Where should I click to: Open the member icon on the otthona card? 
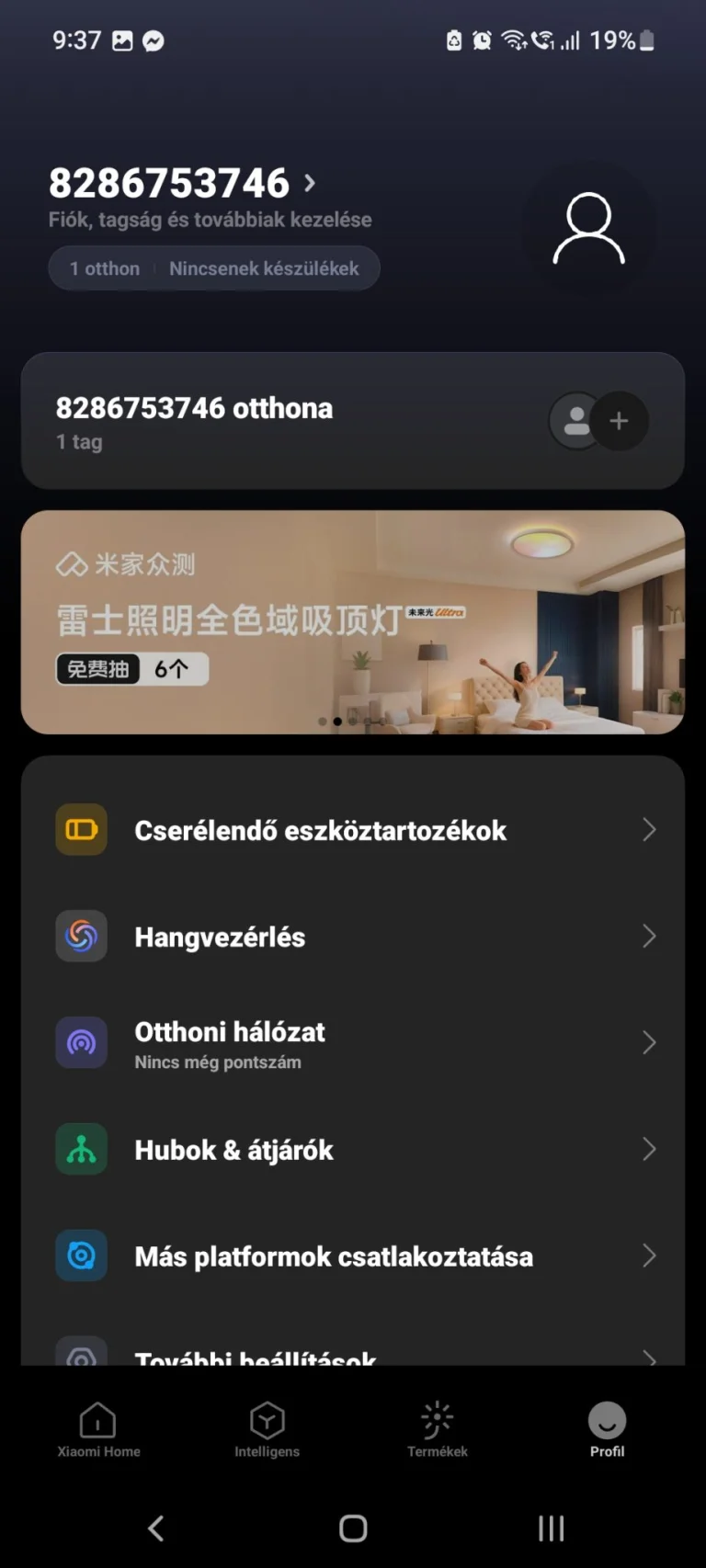575,421
